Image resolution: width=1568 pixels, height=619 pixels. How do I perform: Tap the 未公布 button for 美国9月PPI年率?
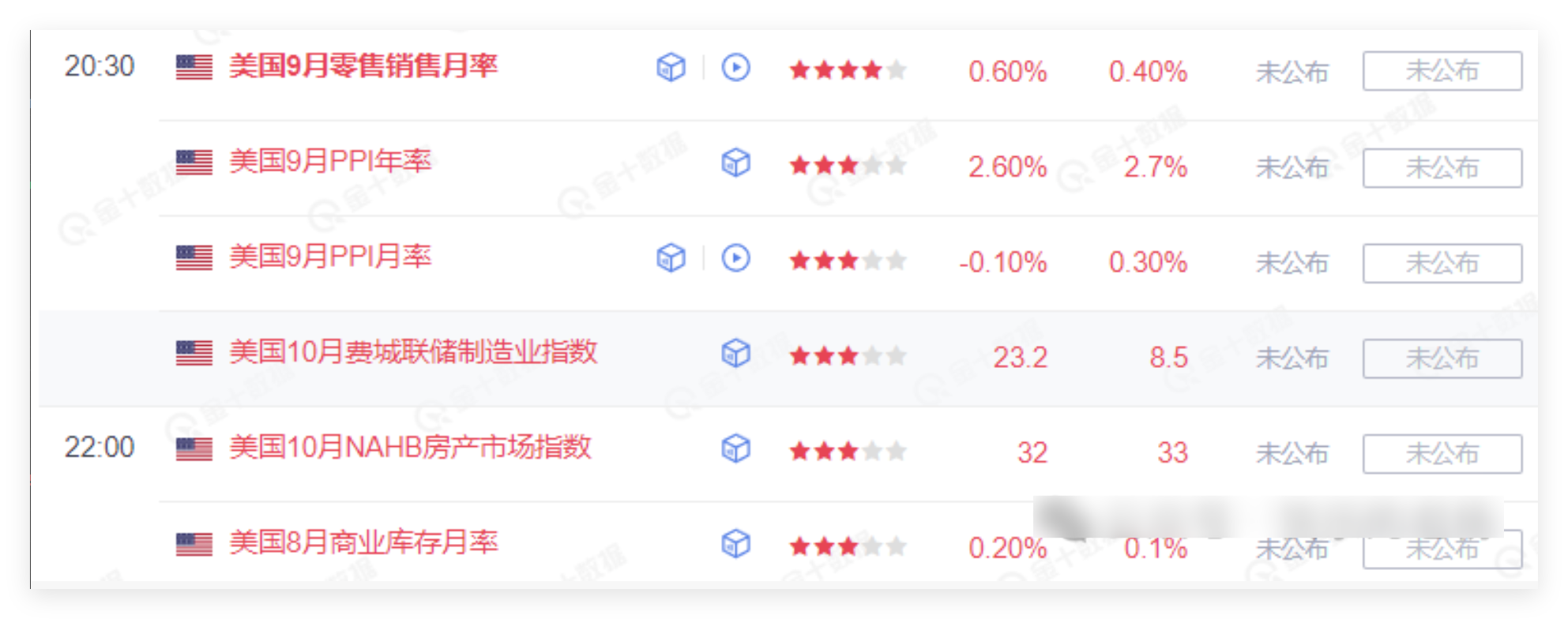click(x=1442, y=168)
